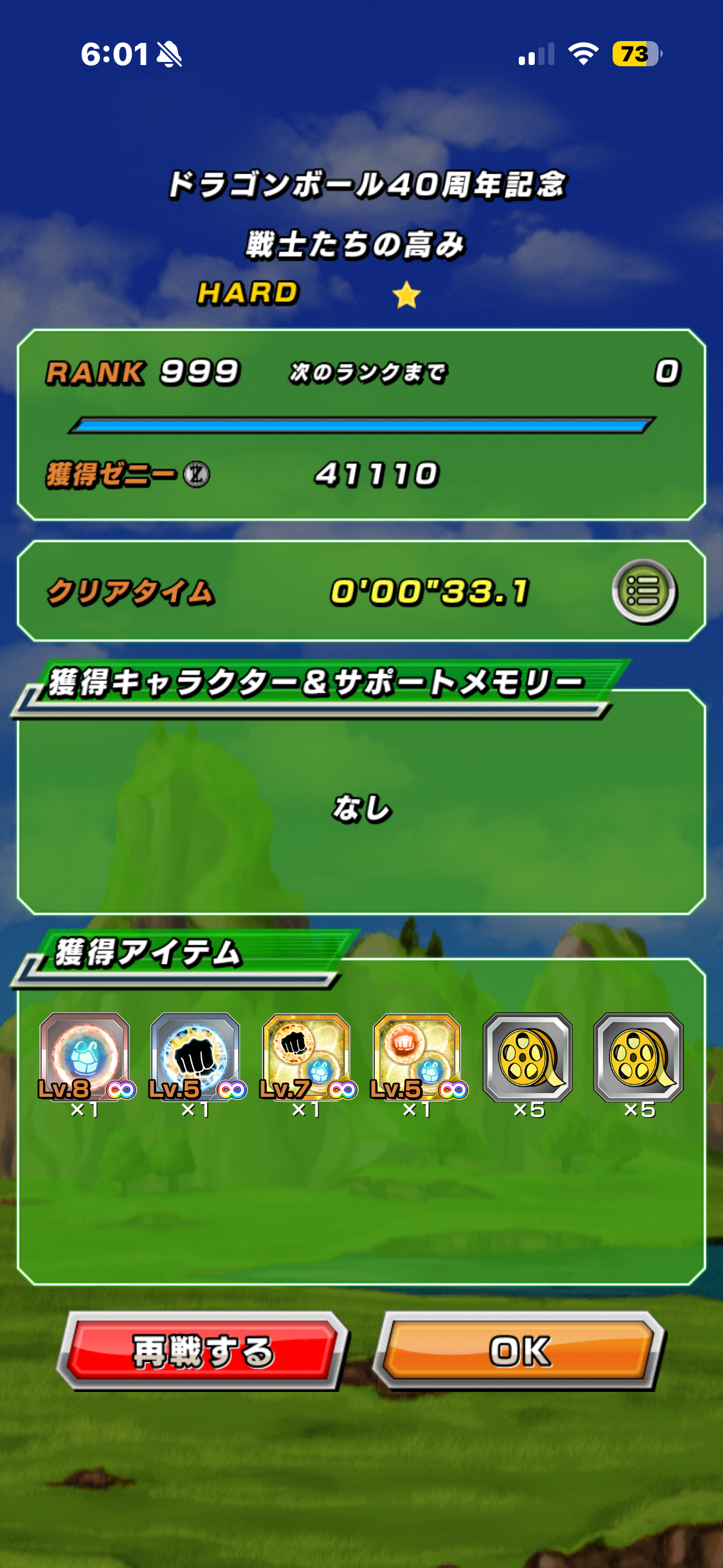Screen dimensions: 723x1568
Task: Inspect the Lv.7 gold fist item
Action: (306, 1056)
